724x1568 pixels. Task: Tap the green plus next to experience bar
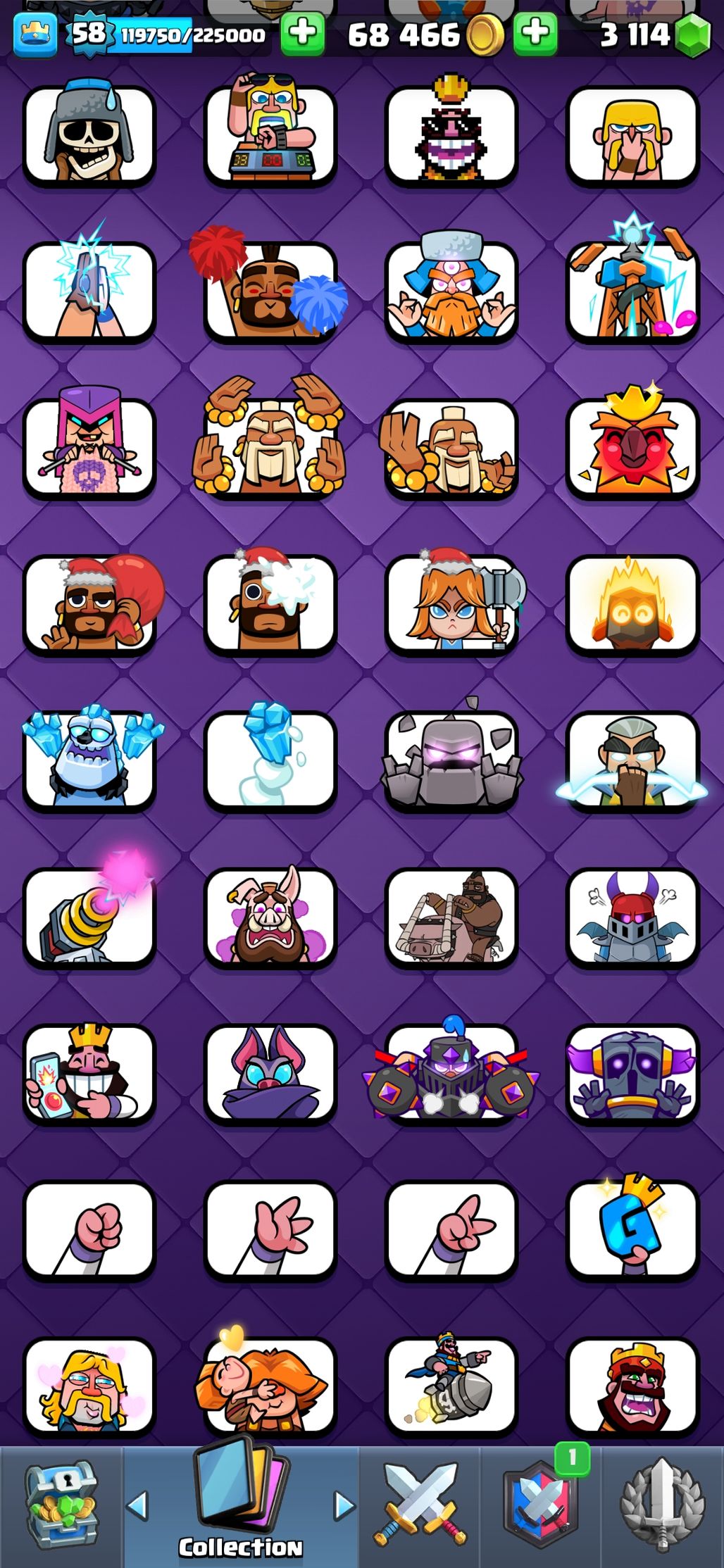point(303,34)
